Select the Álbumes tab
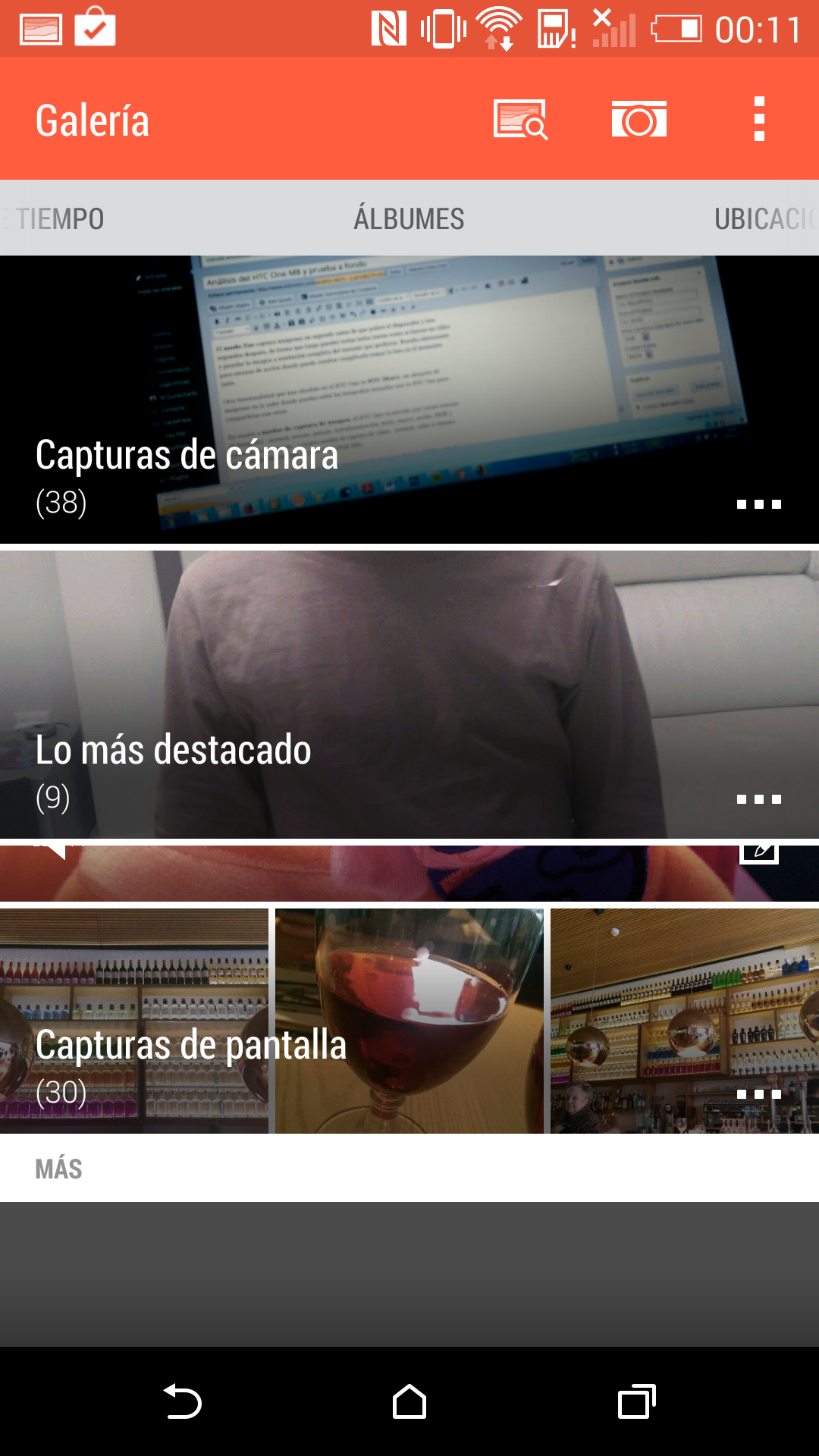This screenshot has height=1456, width=819. click(x=409, y=219)
